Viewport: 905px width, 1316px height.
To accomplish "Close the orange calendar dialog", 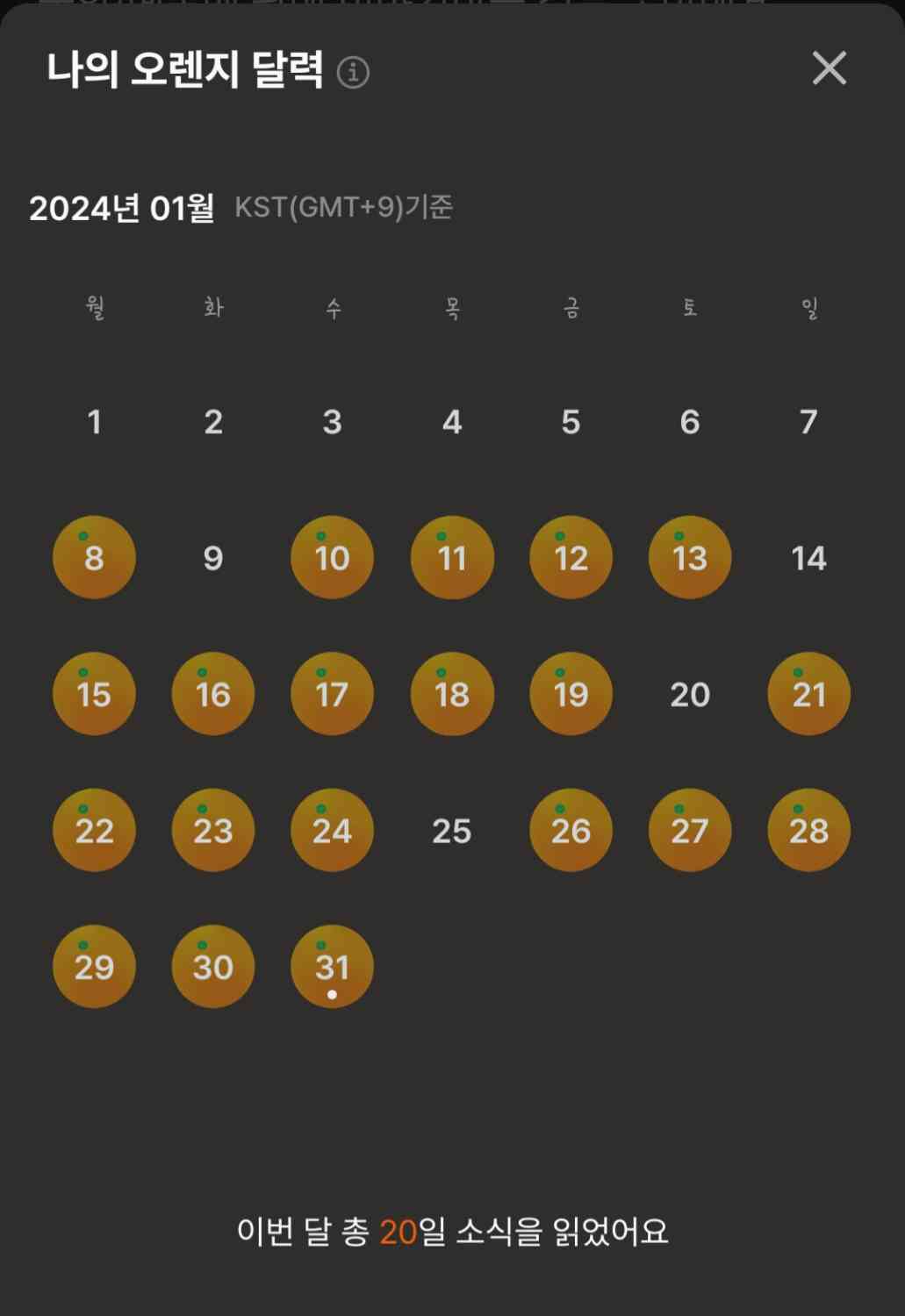I will click(829, 68).
